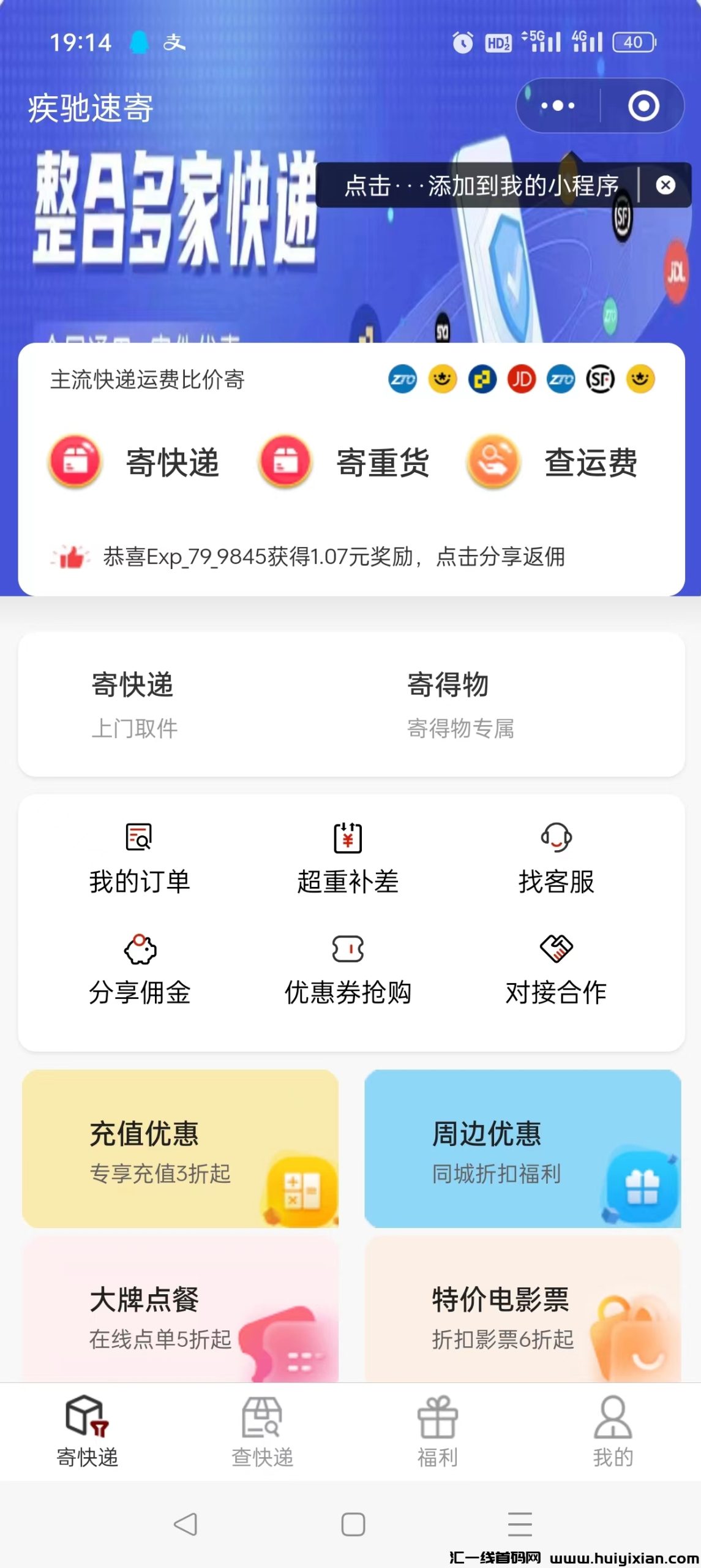Select the 寄重货 heavy cargo icon

285,464
